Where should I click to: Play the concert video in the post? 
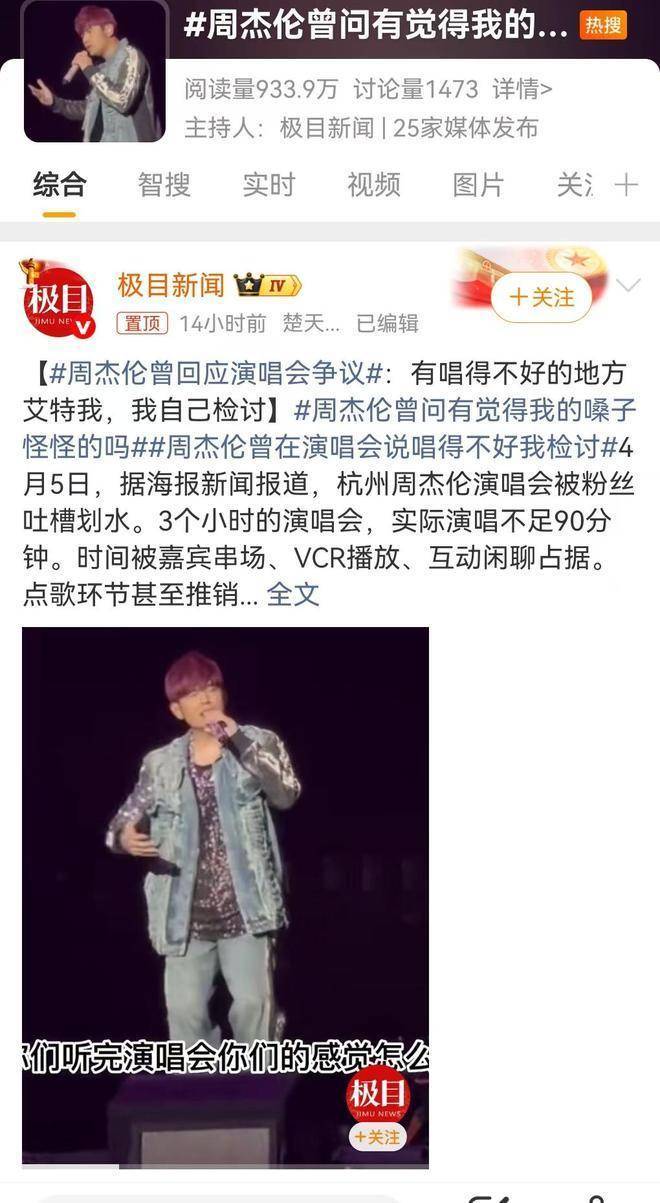[x=225, y=895]
